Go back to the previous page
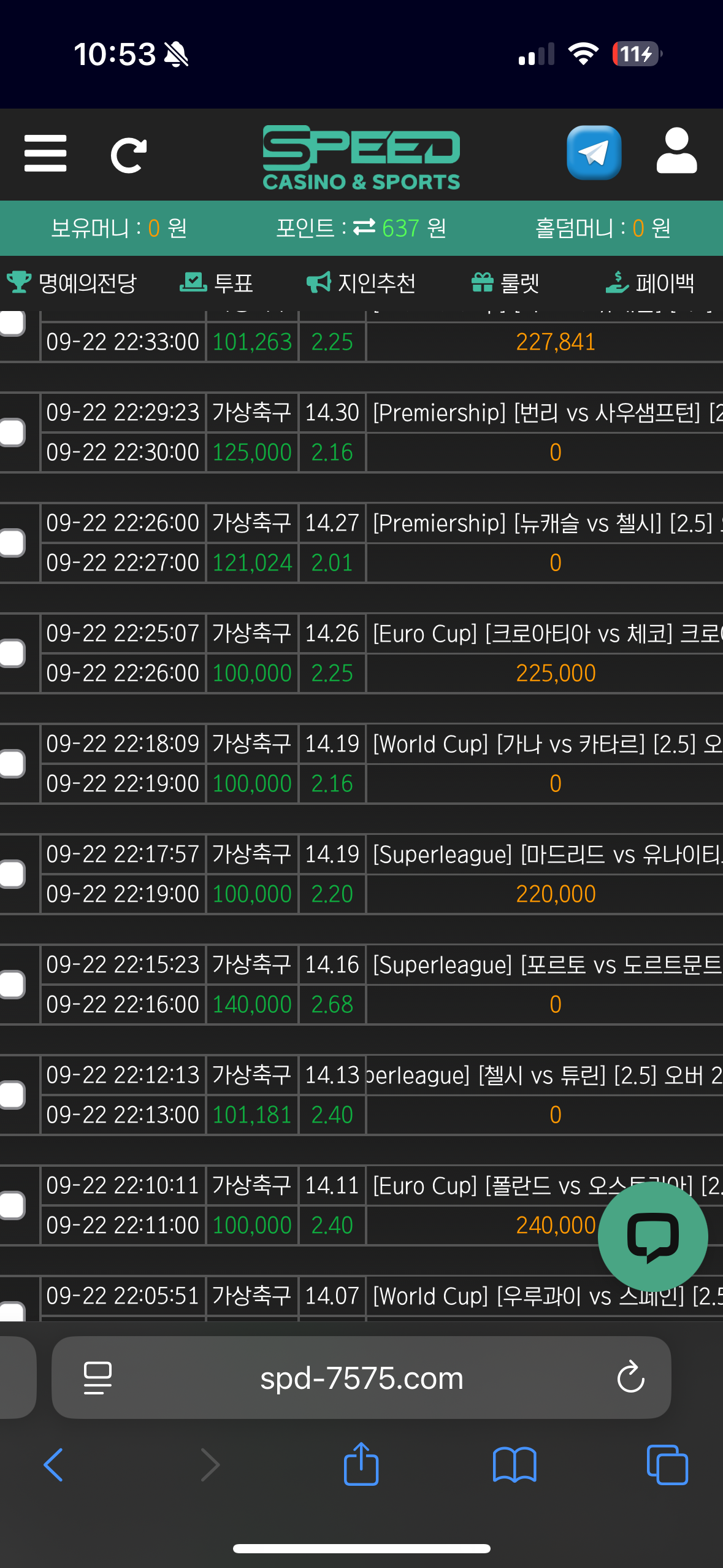Screen dimensions: 723x1568 [53, 1465]
